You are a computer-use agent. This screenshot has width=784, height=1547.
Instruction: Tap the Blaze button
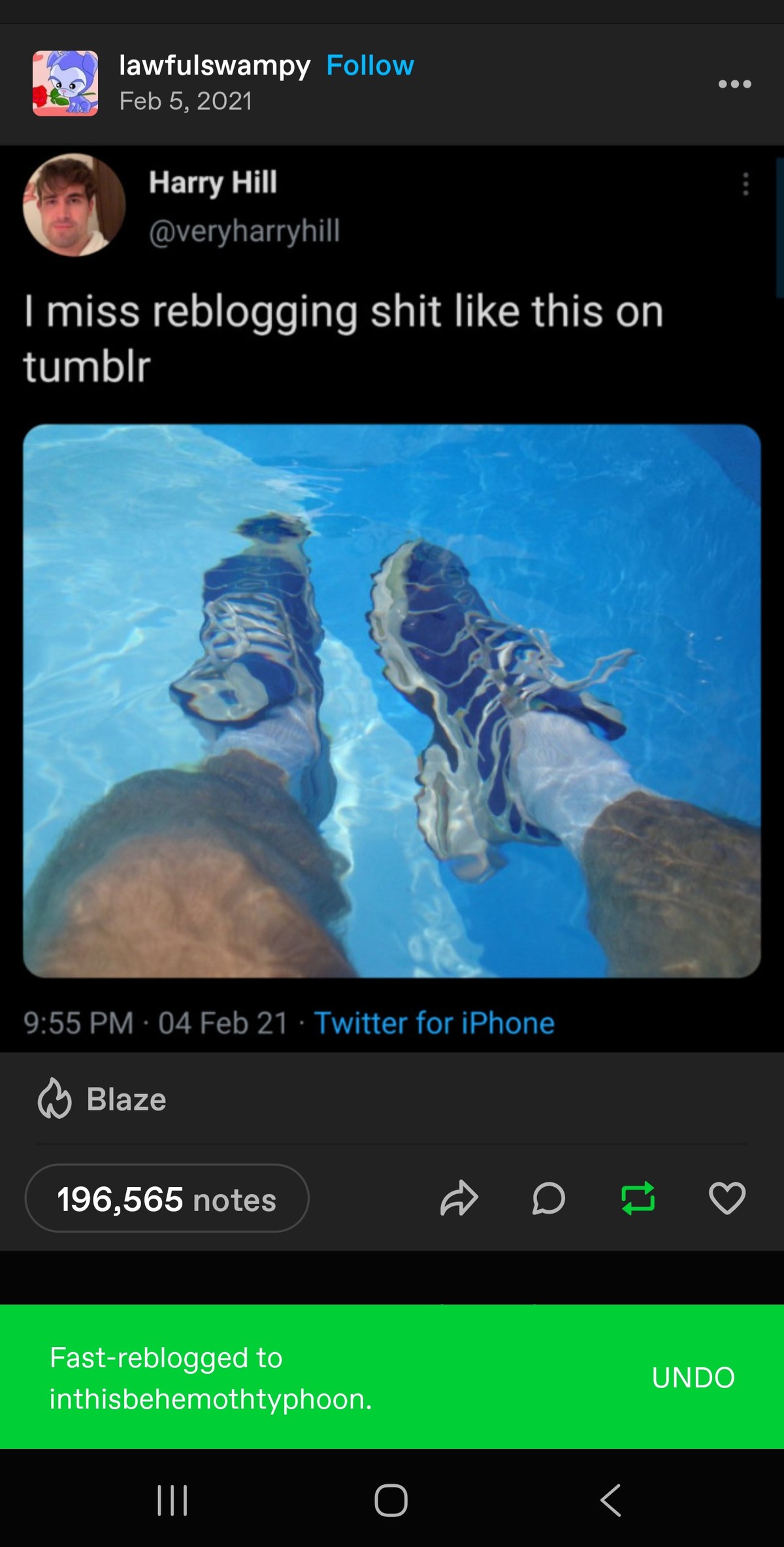click(102, 1099)
